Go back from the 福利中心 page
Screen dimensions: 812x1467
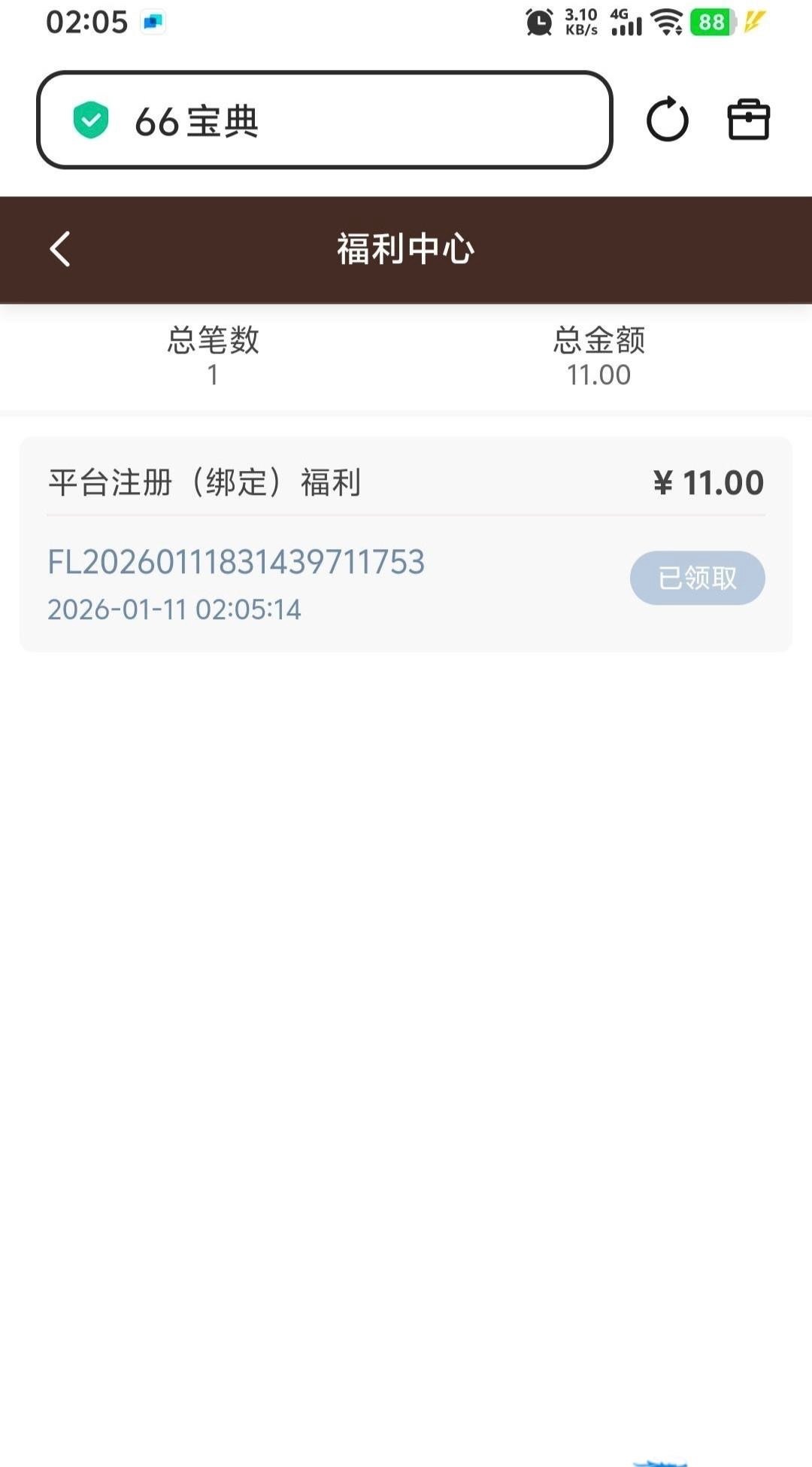pyautogui.click(x=60, y=249)
